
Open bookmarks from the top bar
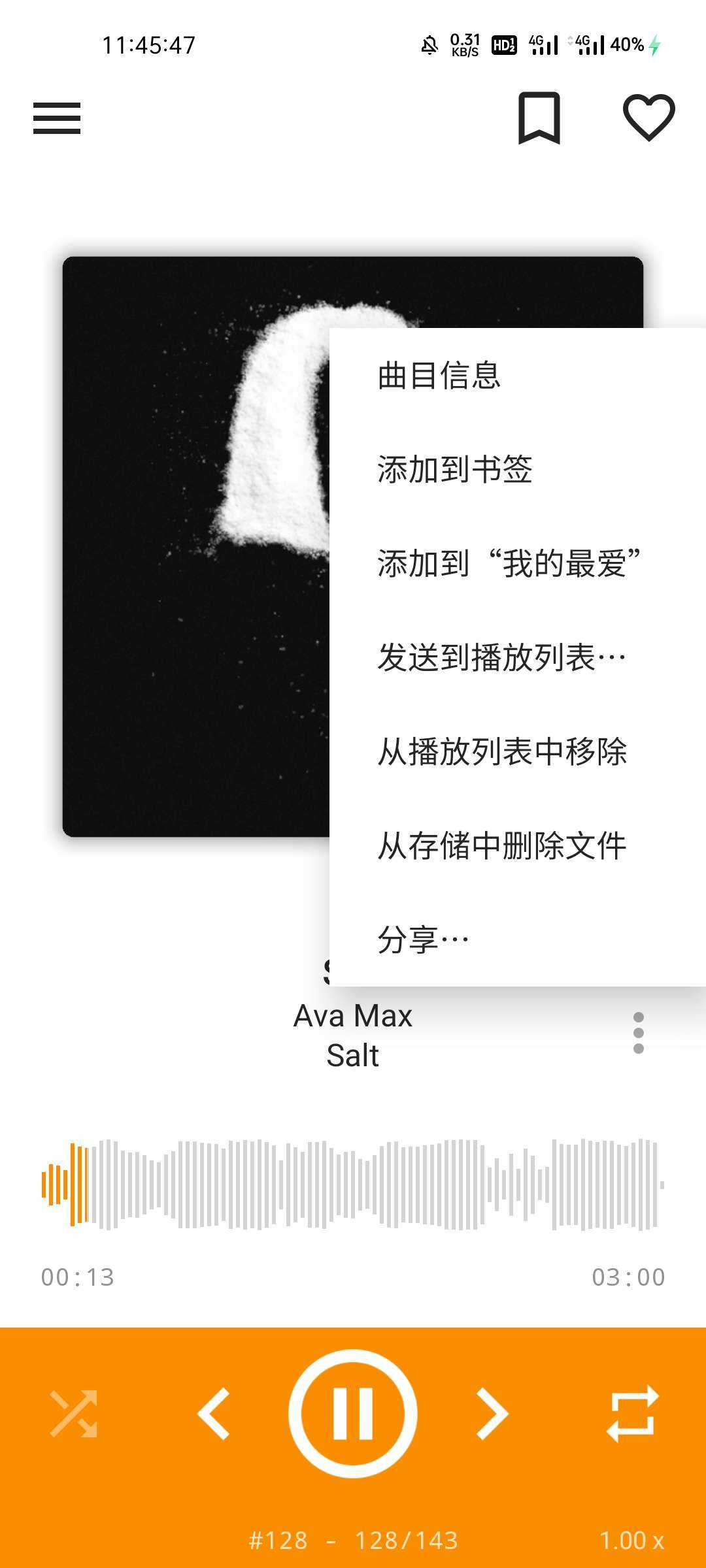tap(539, 118)
